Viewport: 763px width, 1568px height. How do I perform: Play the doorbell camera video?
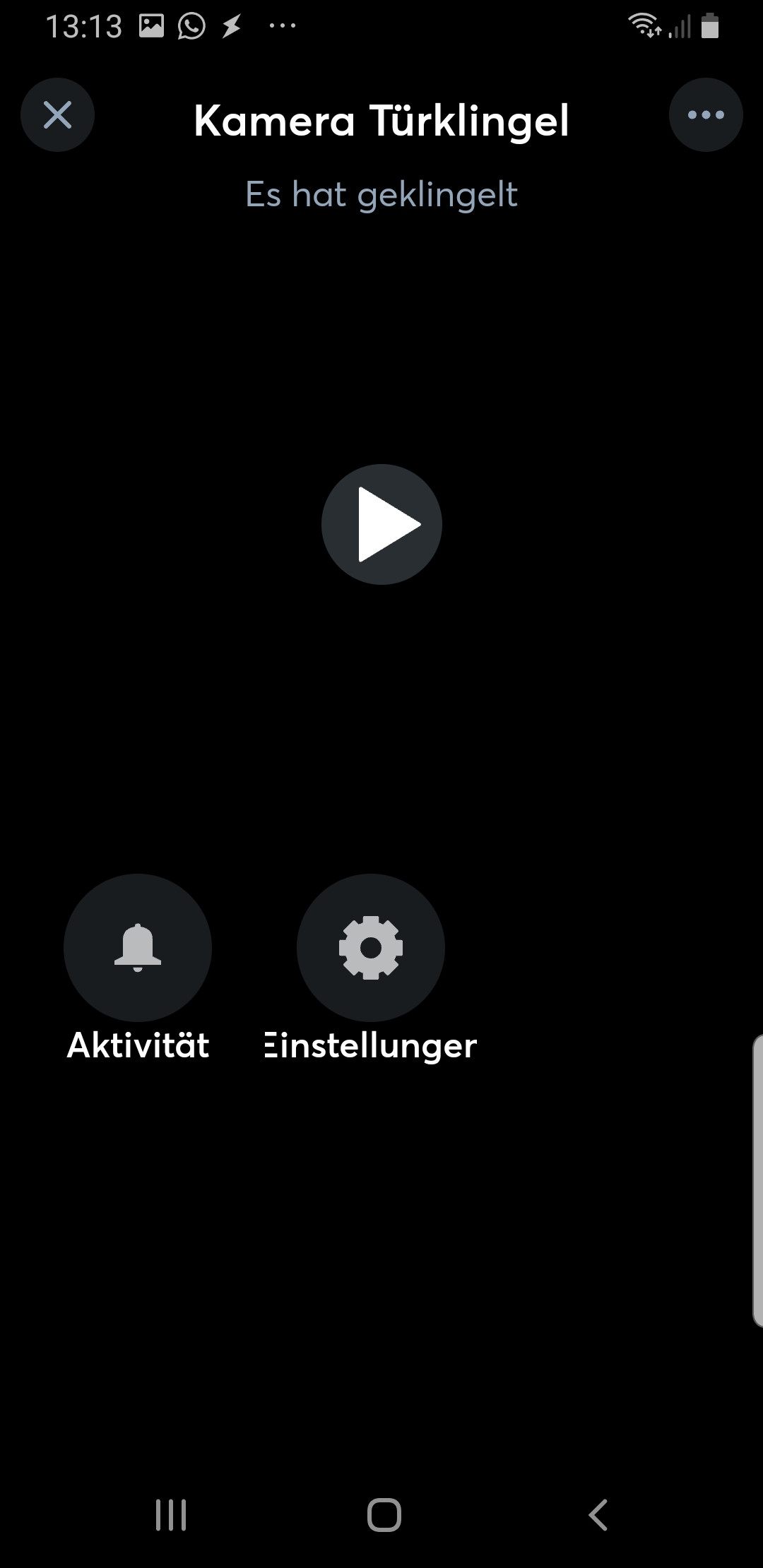[x=381, y=524]
